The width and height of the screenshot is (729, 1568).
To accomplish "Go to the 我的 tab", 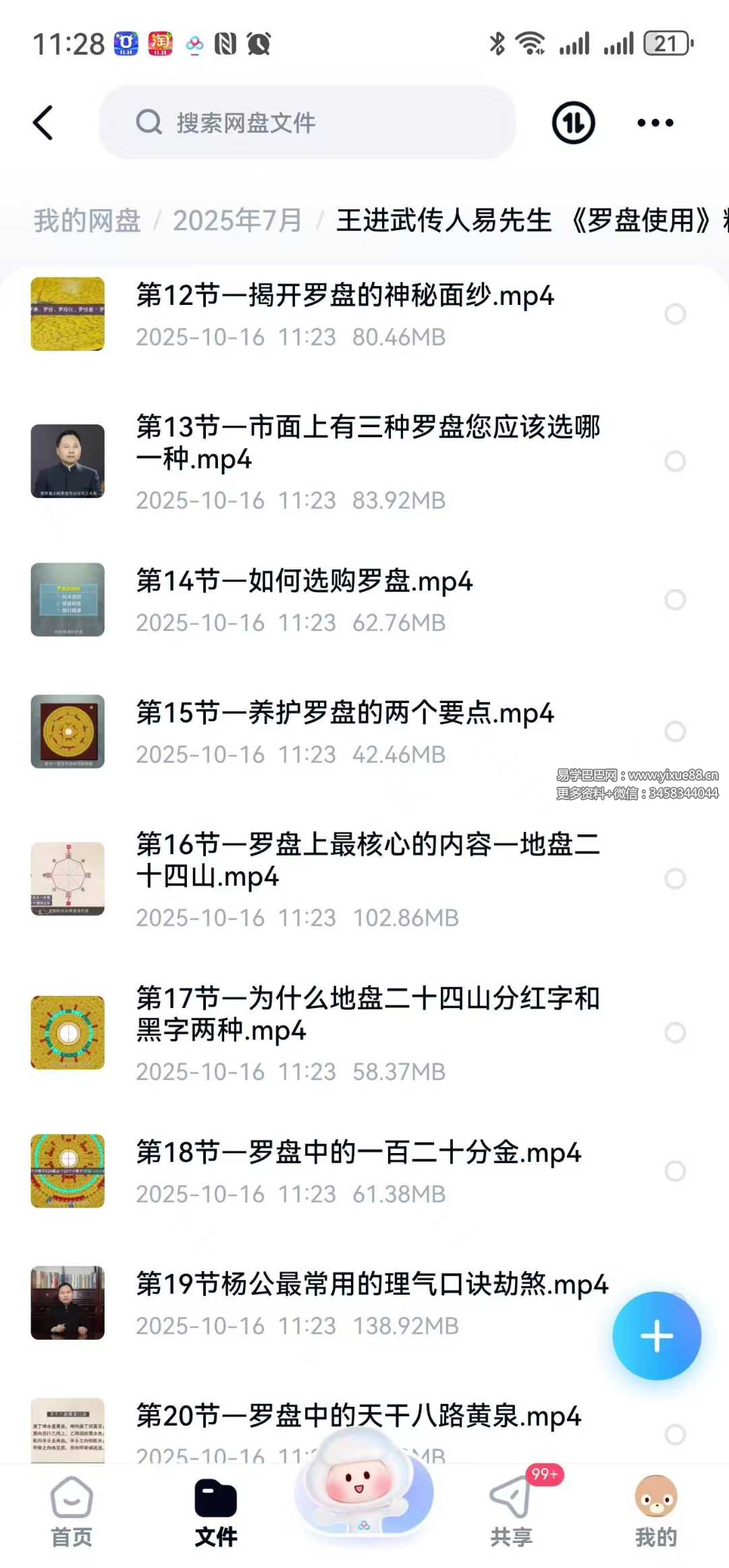I will [x=655, y=1511].
